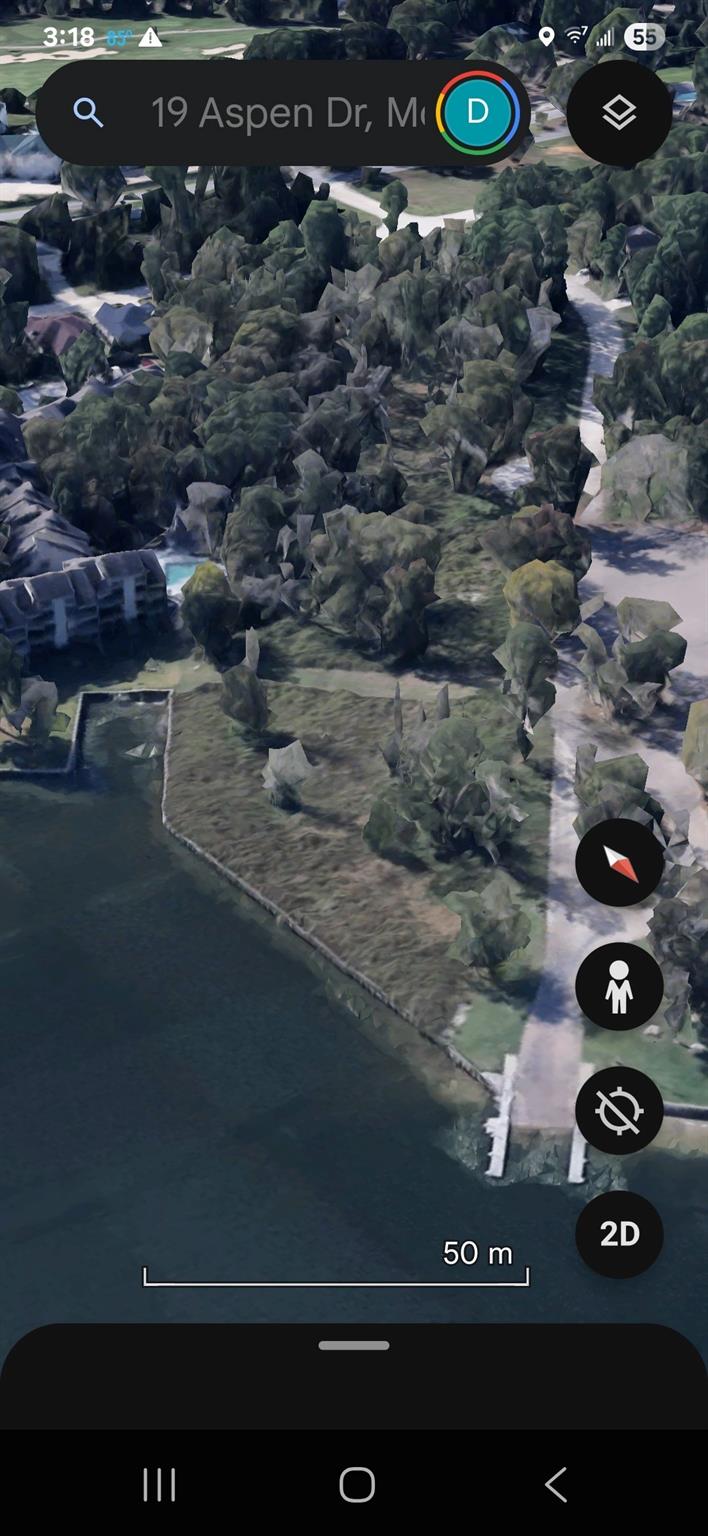
Task: Reset orientation with the compass button
Action: point(619,863)
